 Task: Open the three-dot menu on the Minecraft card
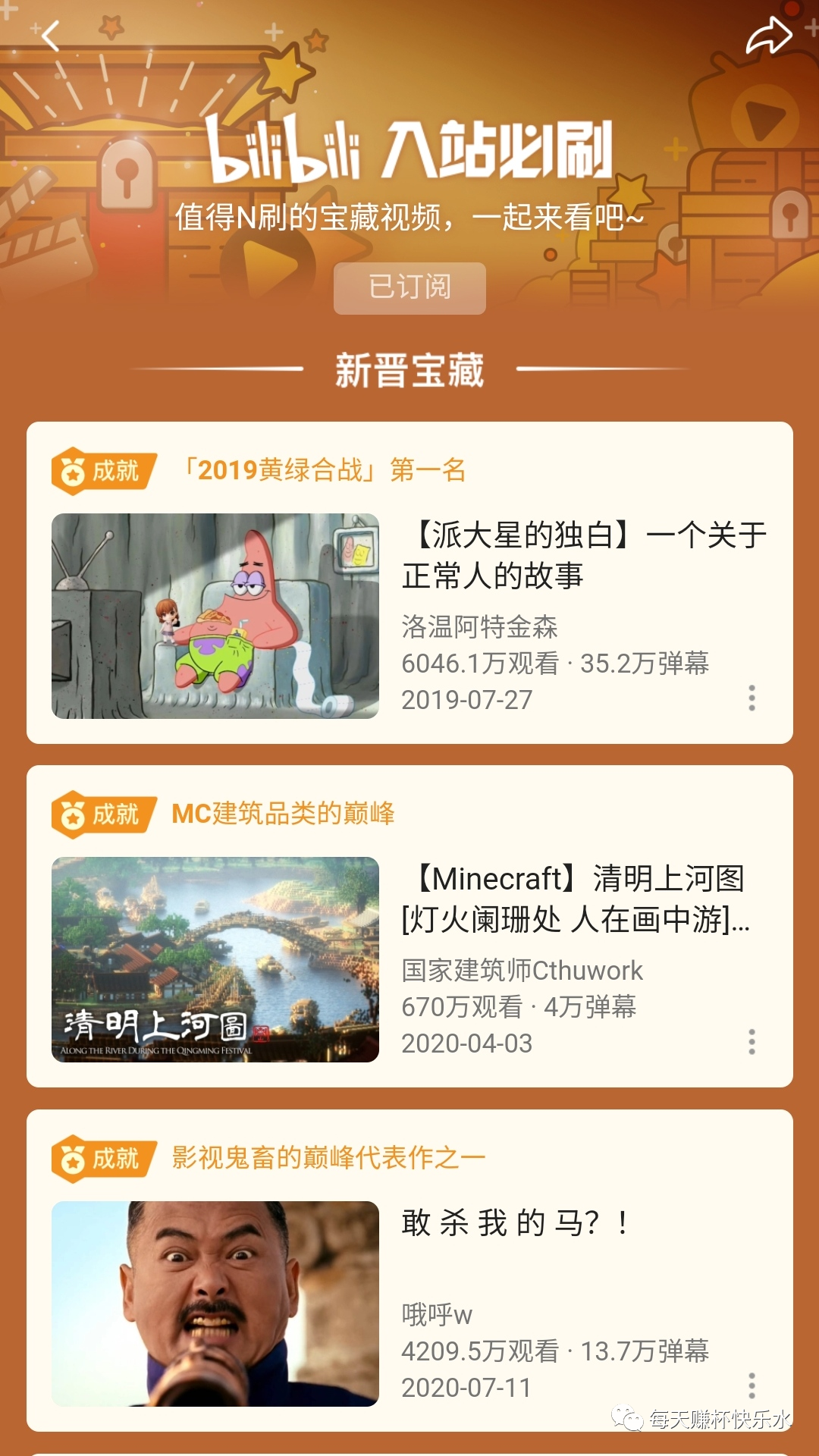pos(752,1040)
